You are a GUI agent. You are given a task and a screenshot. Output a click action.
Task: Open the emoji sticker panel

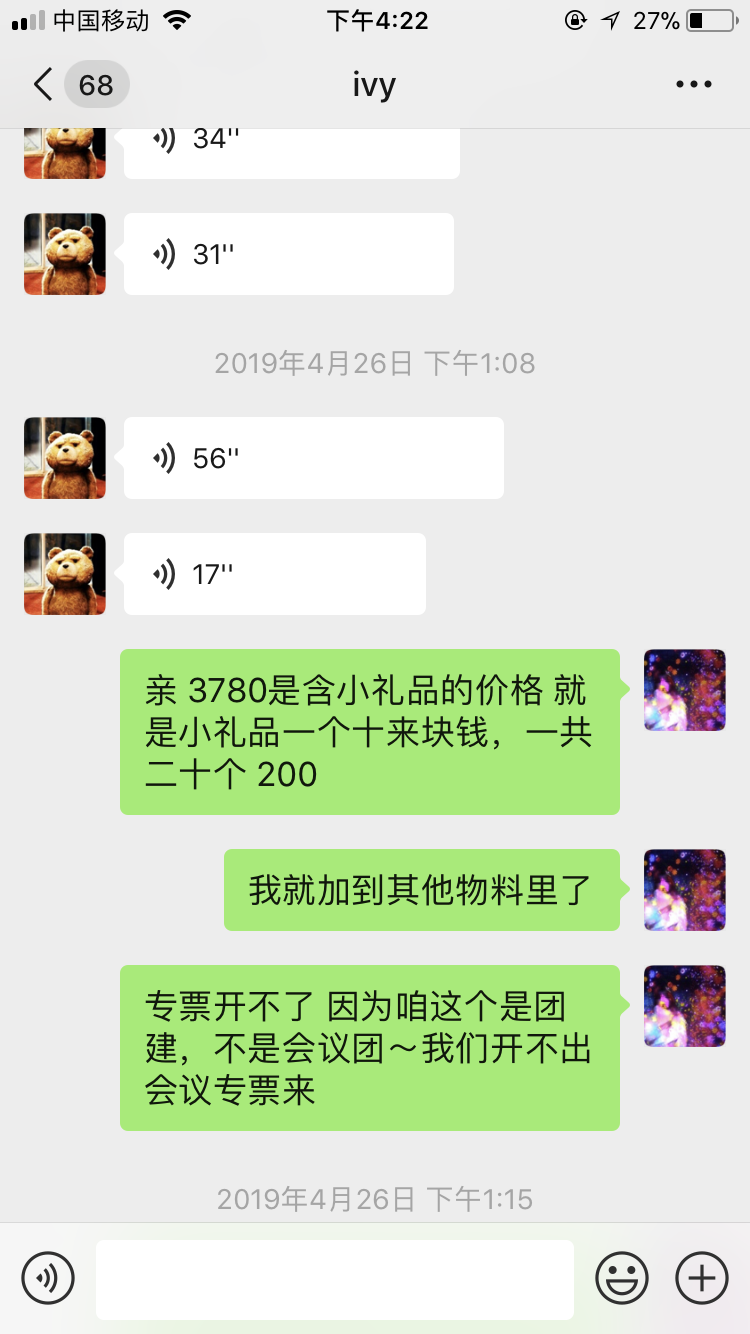[x=622, y=1278]
